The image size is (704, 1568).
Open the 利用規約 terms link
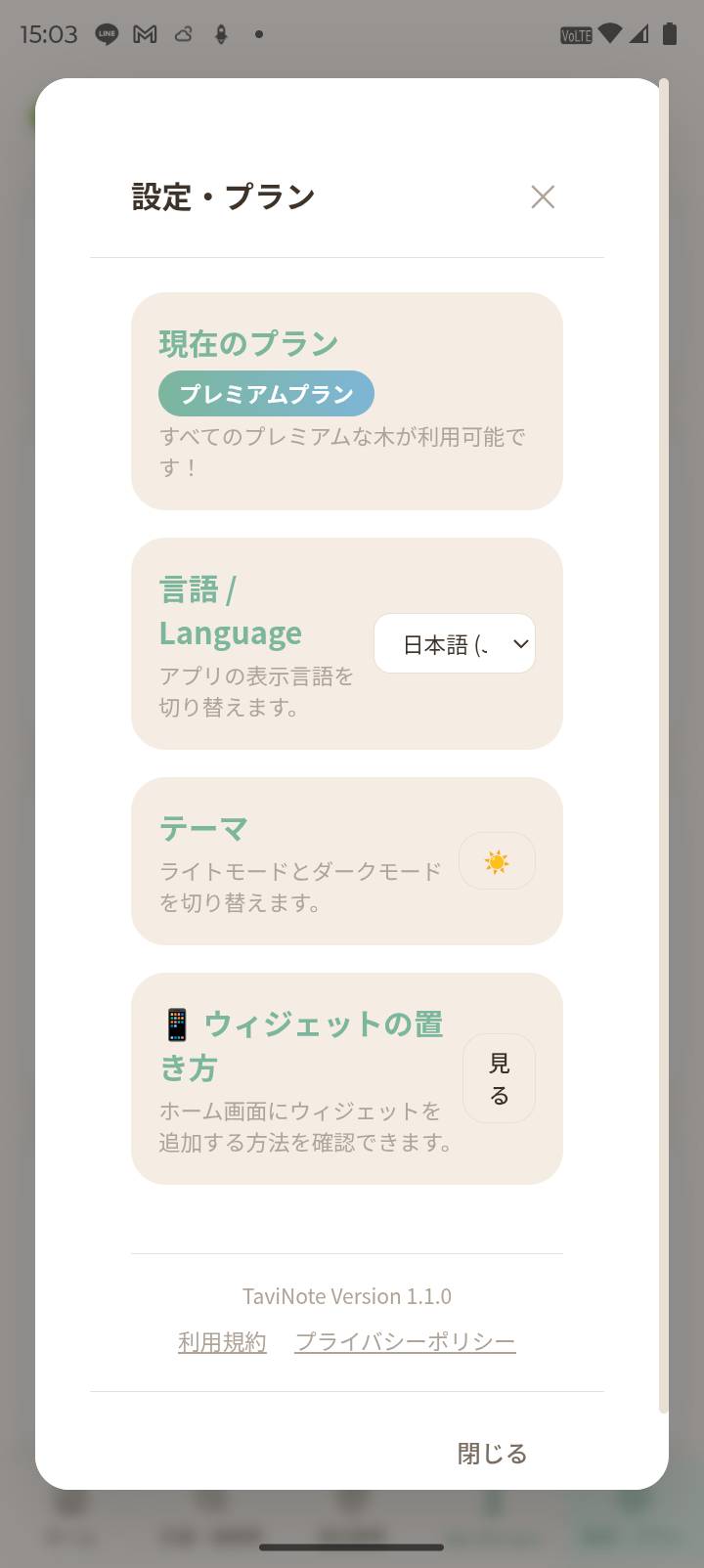click(222, 1341)
